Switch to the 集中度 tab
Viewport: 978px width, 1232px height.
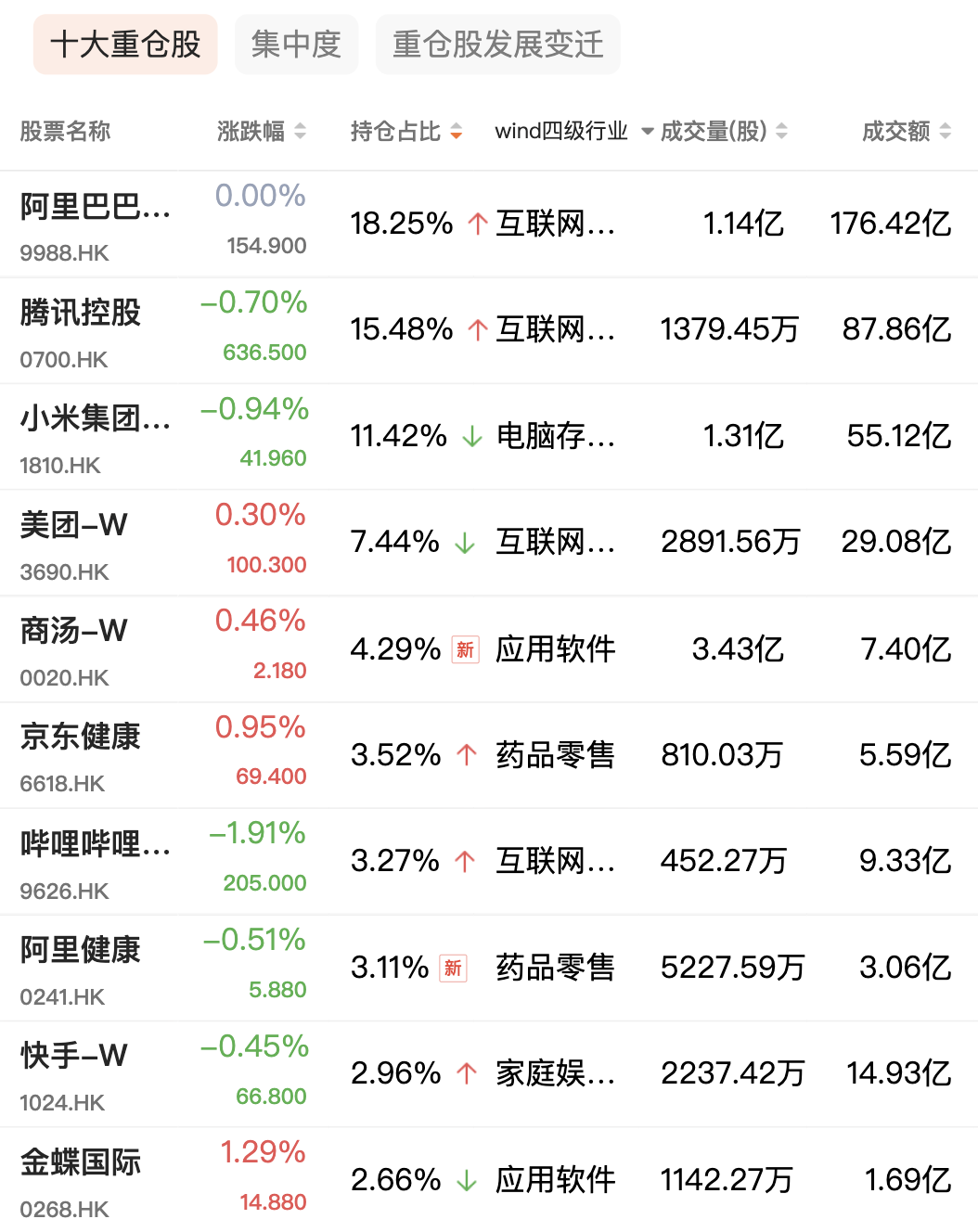point(296,45)
